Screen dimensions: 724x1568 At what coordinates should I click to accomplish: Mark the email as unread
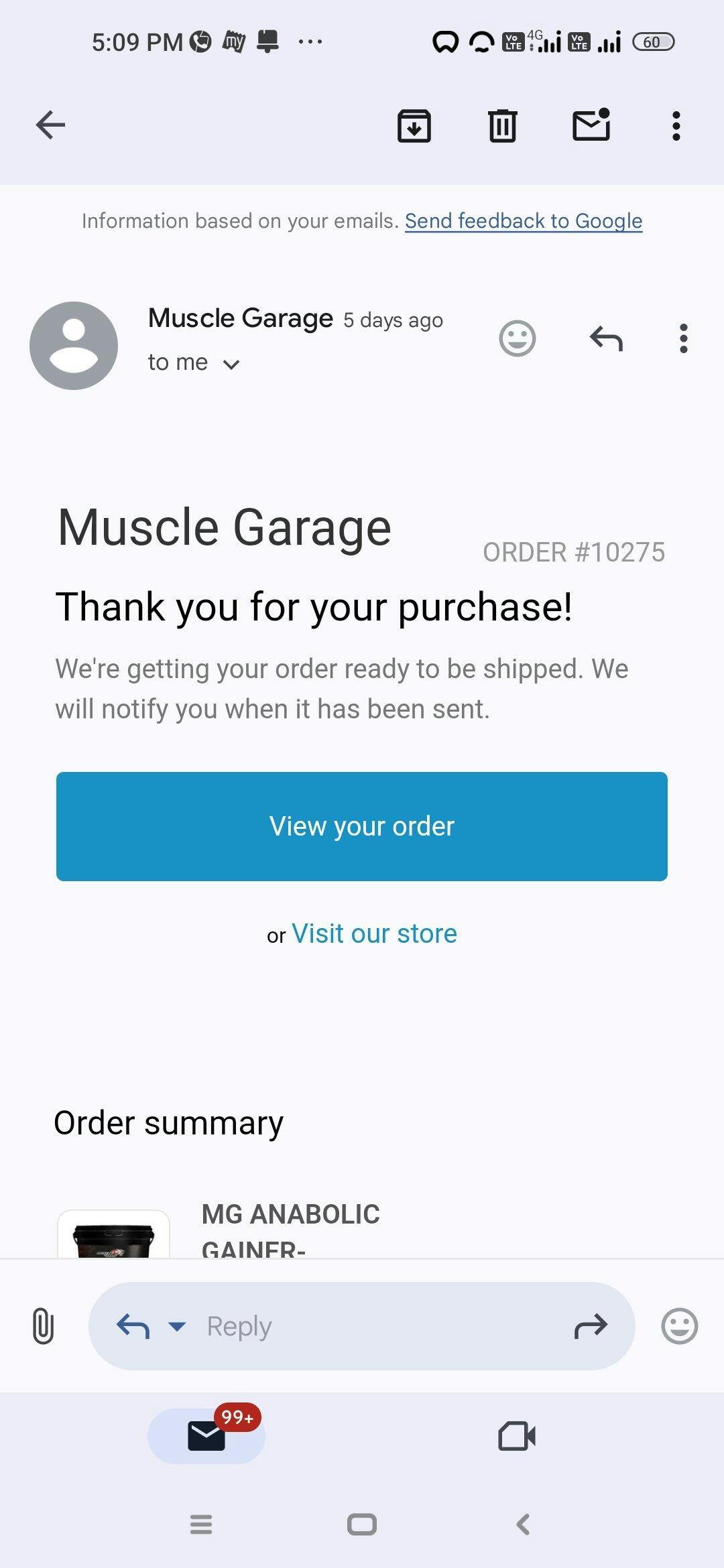[x=591, y=125]
